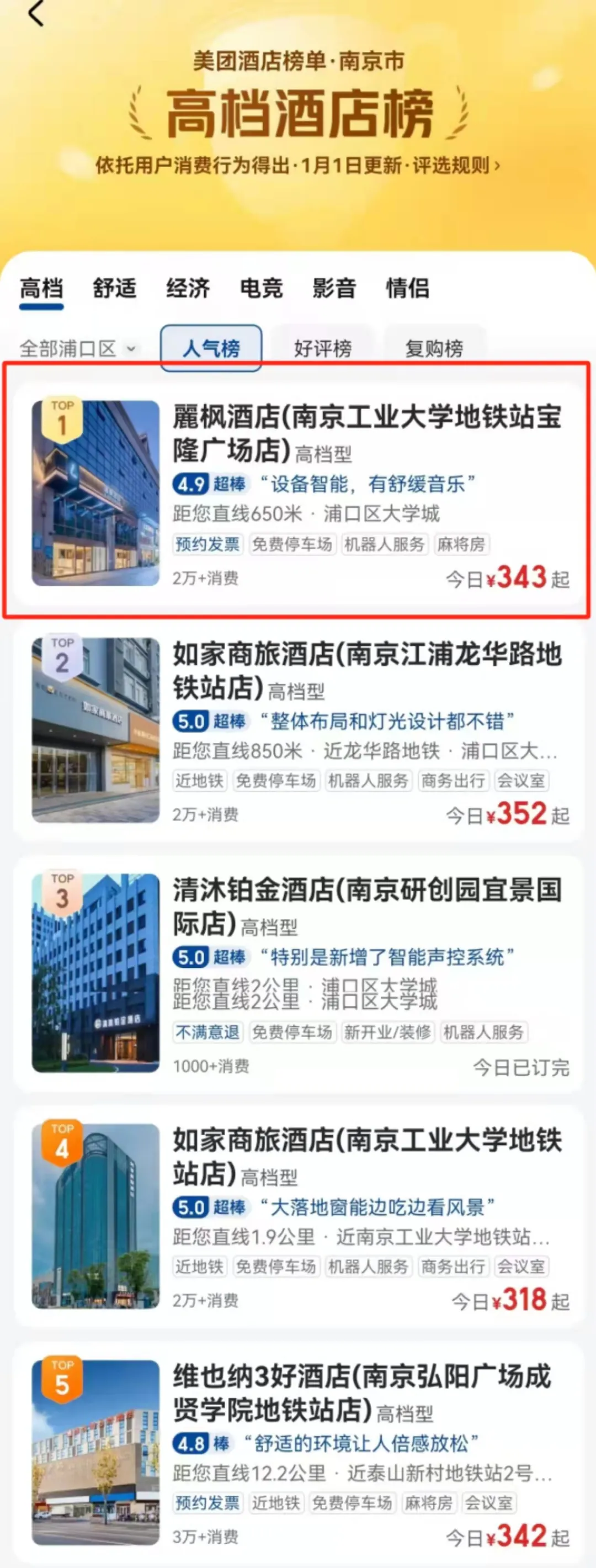Tap the 4.9 rating badge of 麗枫酒店
This screenshot has width=596, height=1568.
[x=191, y=485]
